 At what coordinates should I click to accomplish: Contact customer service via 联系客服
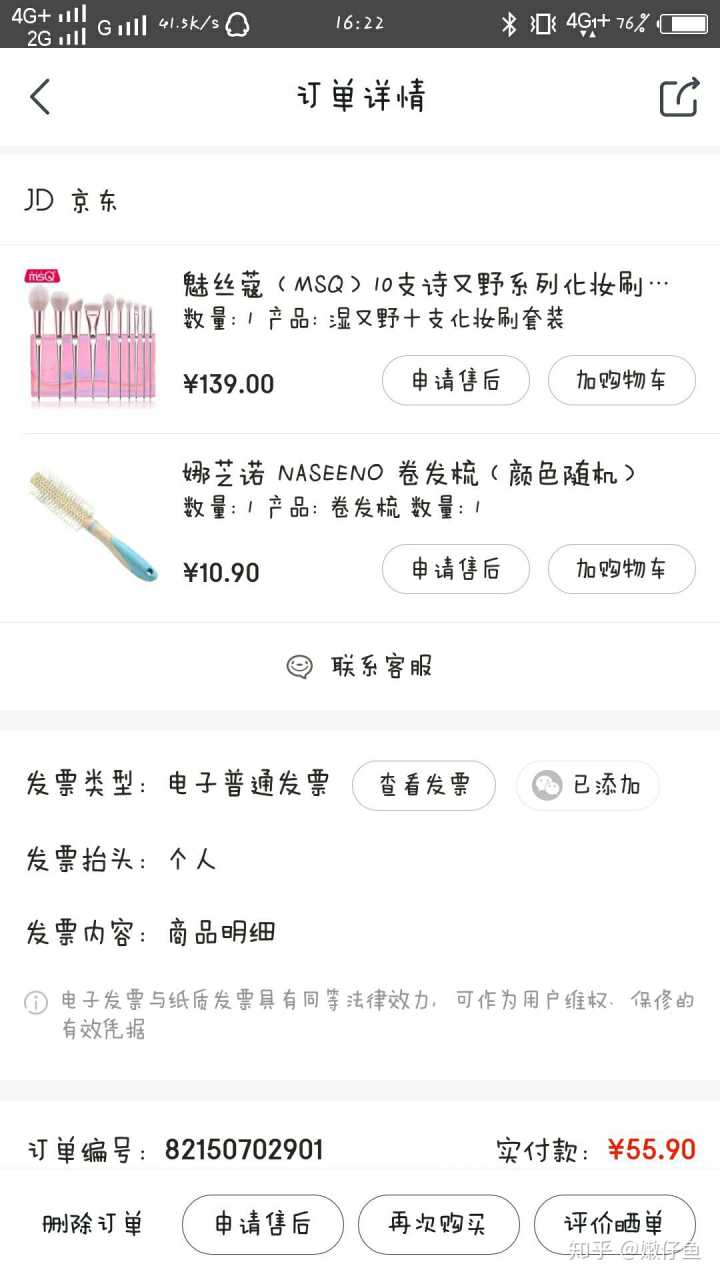360,666
